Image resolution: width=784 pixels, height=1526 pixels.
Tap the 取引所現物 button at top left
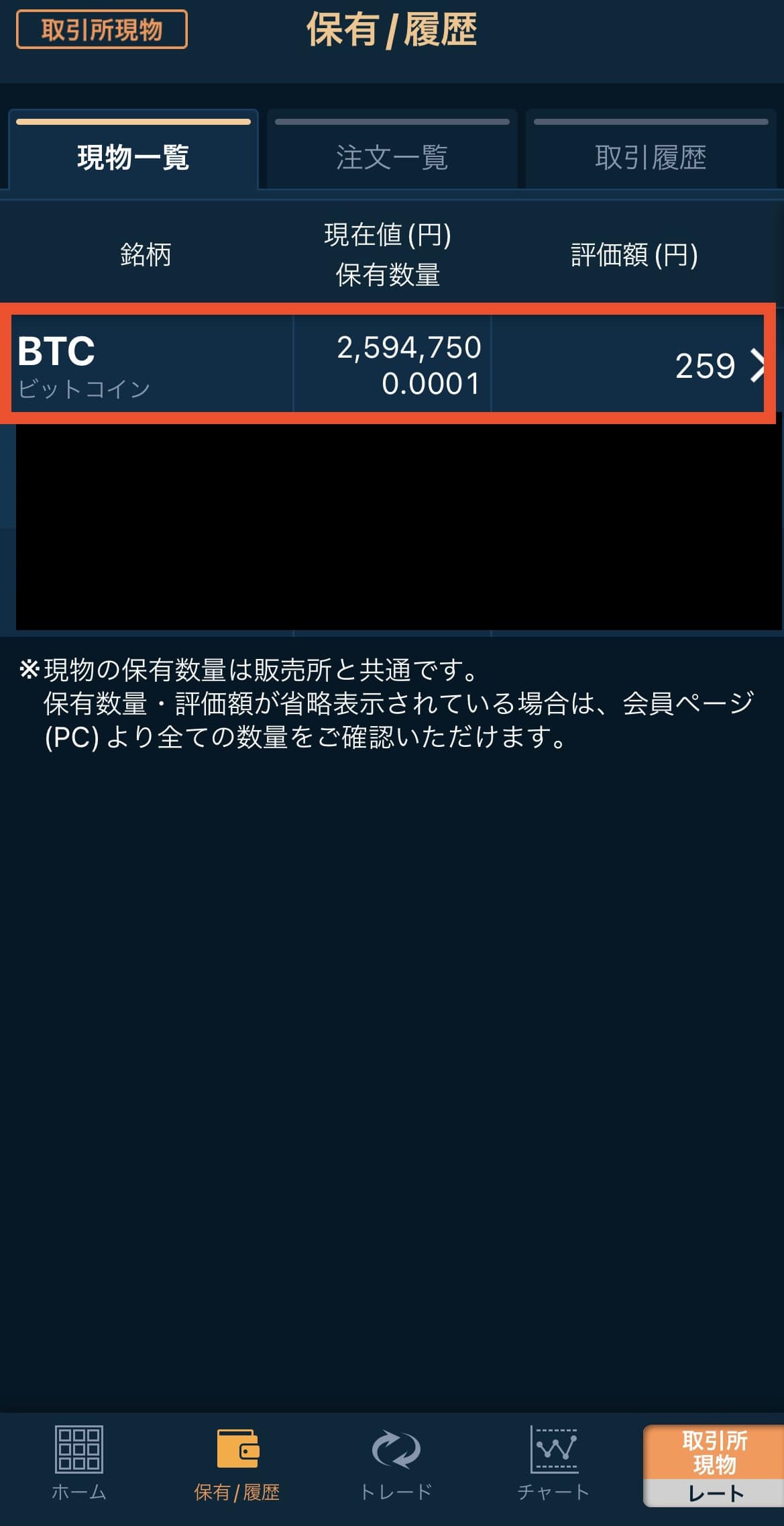pyautogui.click(x=101, y=30)
